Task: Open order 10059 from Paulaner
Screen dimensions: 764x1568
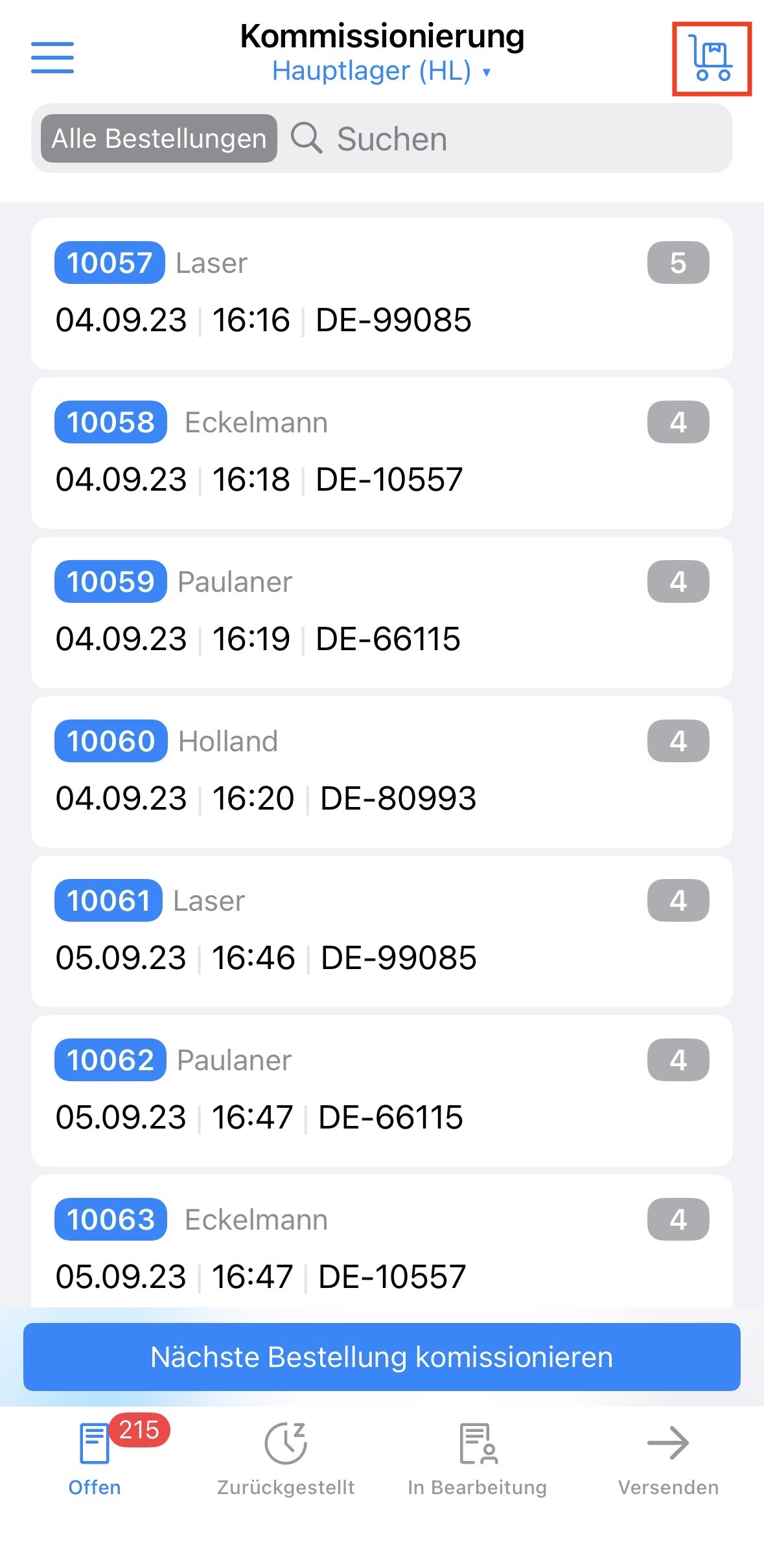Action: tap(382, 612)
